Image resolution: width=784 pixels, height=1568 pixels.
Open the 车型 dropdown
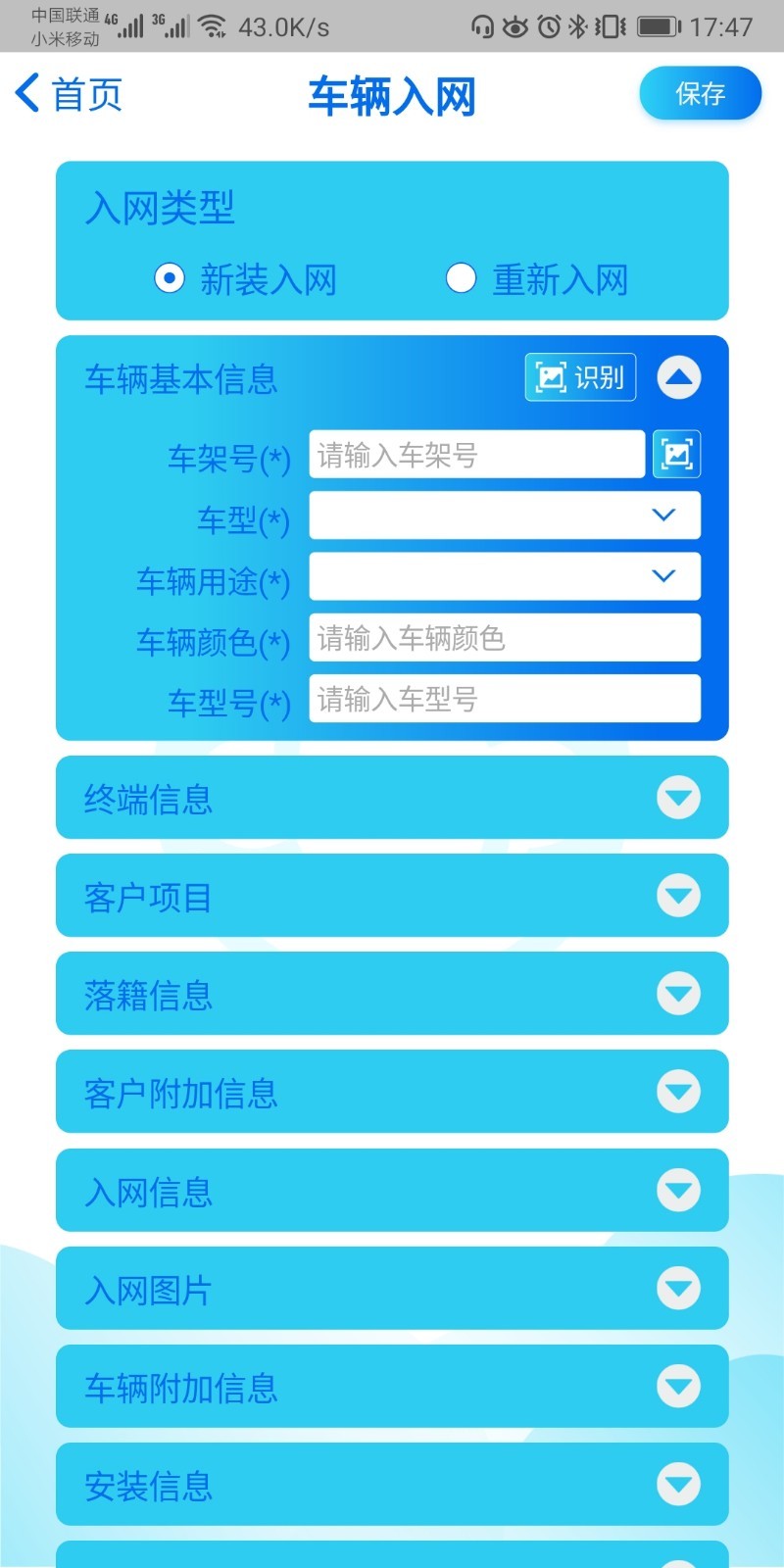pyautogui.click(x=505, y=515)
